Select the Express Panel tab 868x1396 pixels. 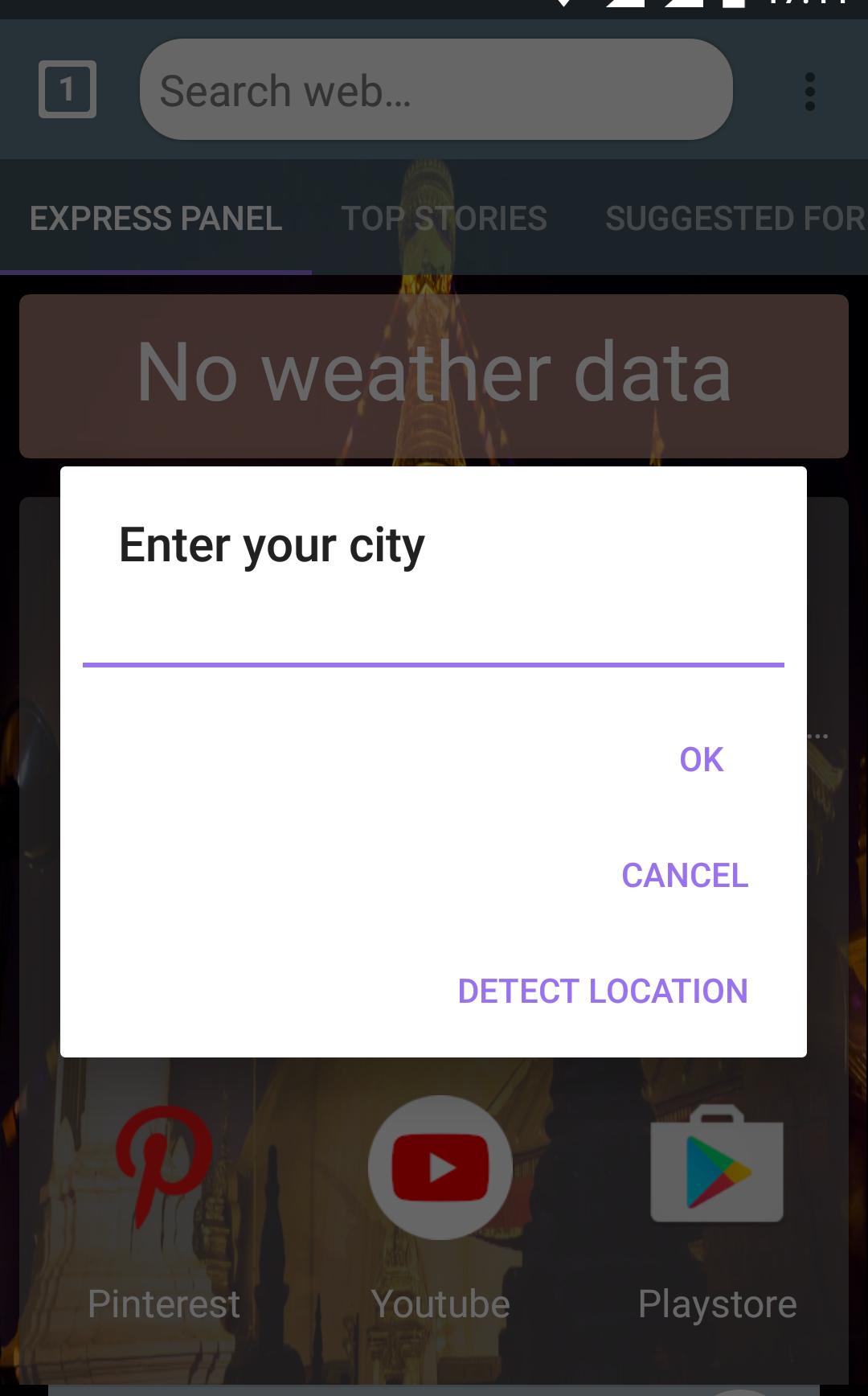[156, 219]
